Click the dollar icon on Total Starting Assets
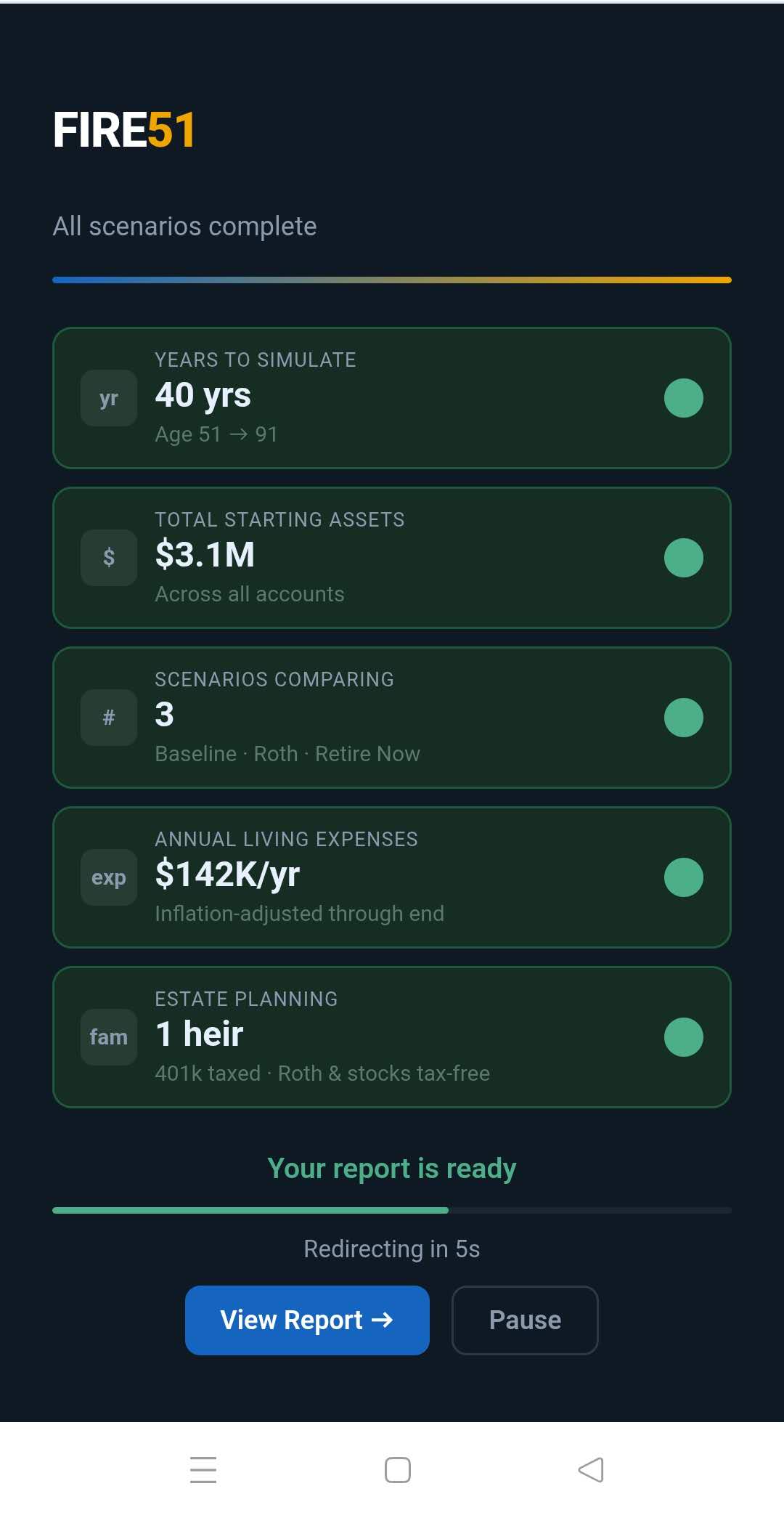The width and height of the screenshot is (784, 1518). 107,557
